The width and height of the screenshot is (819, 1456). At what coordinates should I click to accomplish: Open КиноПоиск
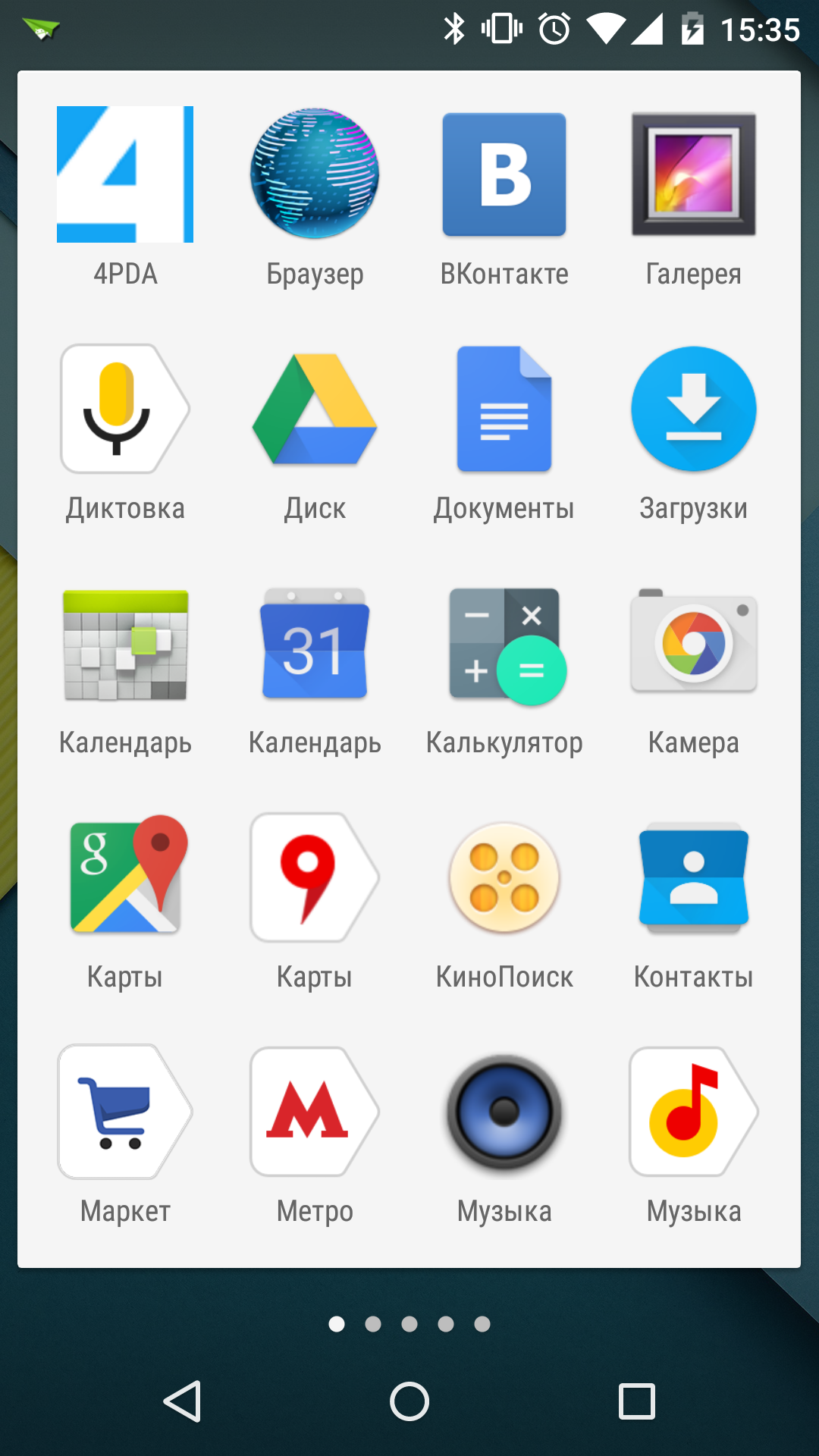pos(504,878)
